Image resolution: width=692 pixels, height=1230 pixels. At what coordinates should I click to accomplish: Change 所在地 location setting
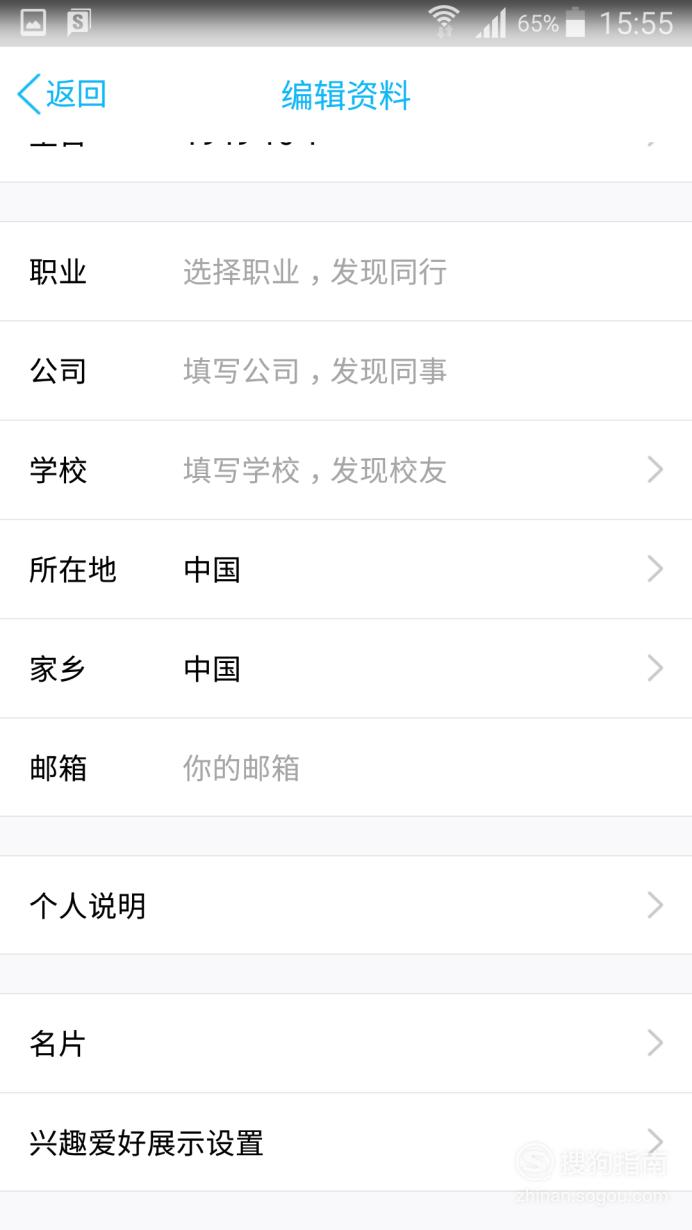(x=346, y=569)
